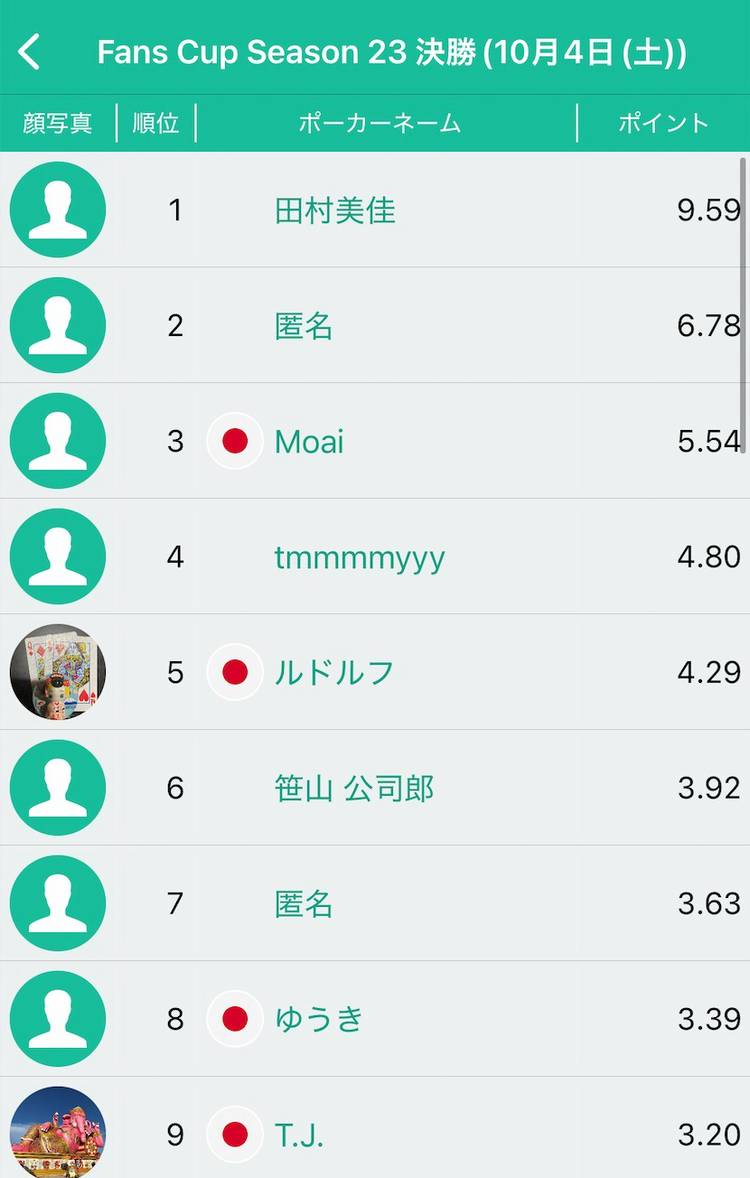Screen dimensions: 750x1178
Task: Open the T.J. player row
Action: click(299, 1134)
